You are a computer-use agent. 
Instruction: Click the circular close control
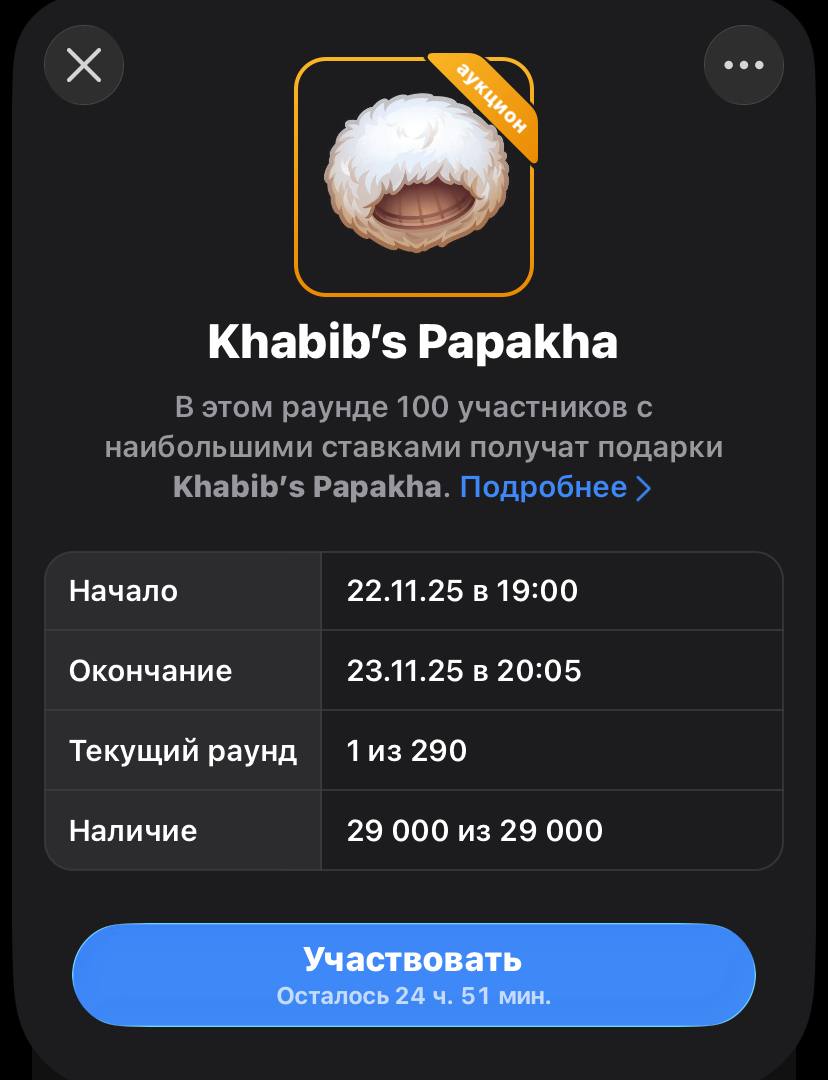tap(84, 64)
